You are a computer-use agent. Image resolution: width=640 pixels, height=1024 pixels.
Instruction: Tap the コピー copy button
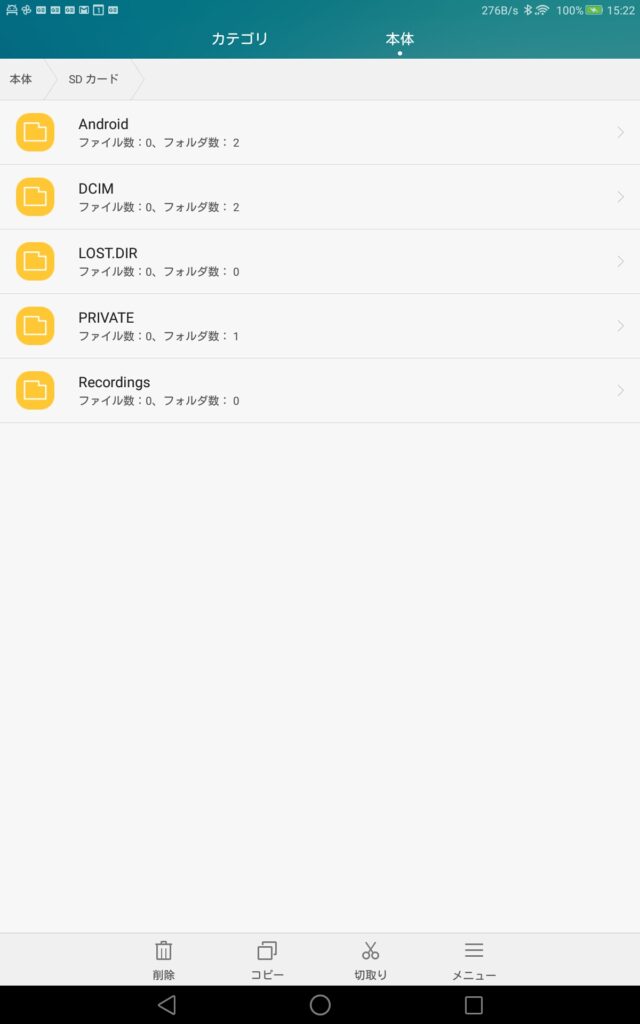tap(267, 960)
